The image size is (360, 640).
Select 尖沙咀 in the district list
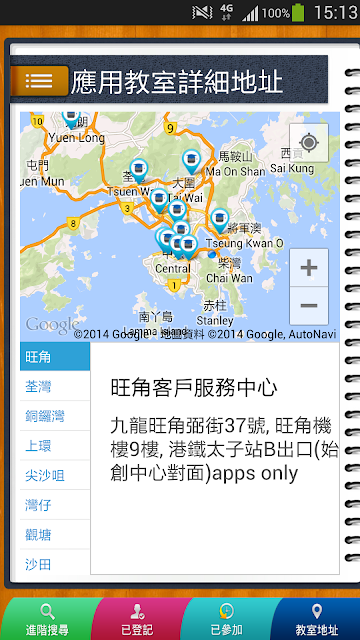coord(55,476)
